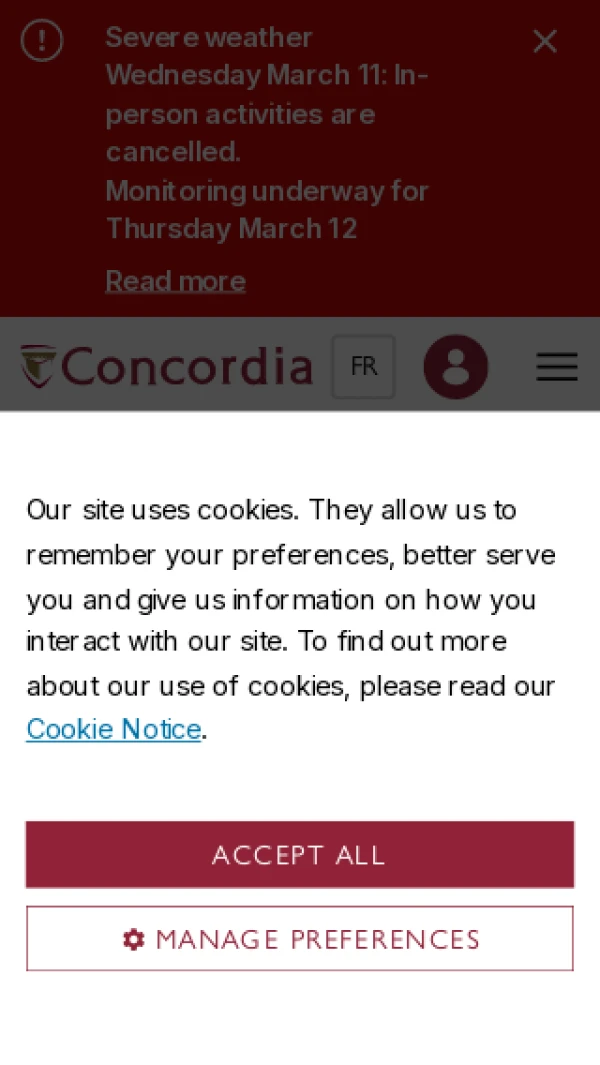Image resolution: width=600 pixels, height=1065 pixels.
Task: Accept all cookies
Action: [x=300, y=854]
